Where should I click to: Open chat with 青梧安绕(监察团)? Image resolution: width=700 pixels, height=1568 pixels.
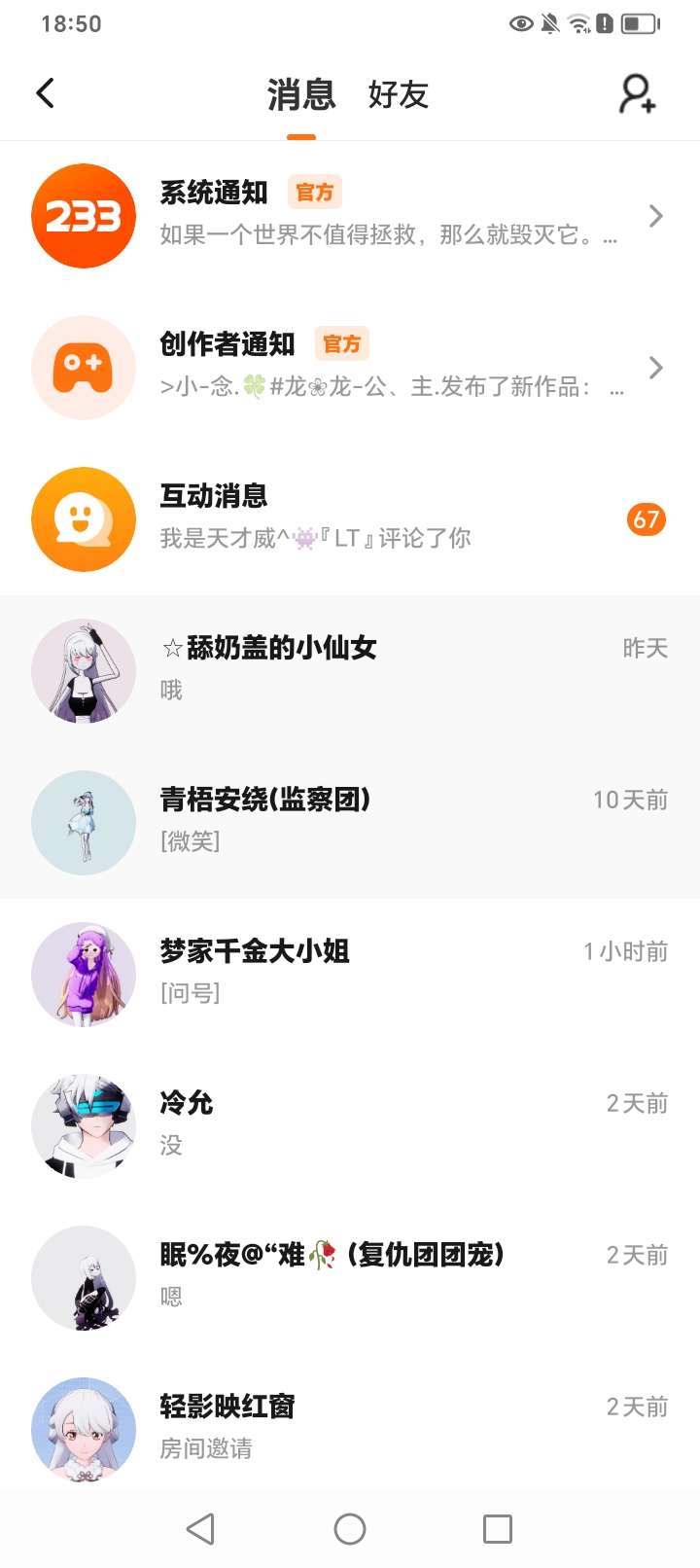[350, 823]
